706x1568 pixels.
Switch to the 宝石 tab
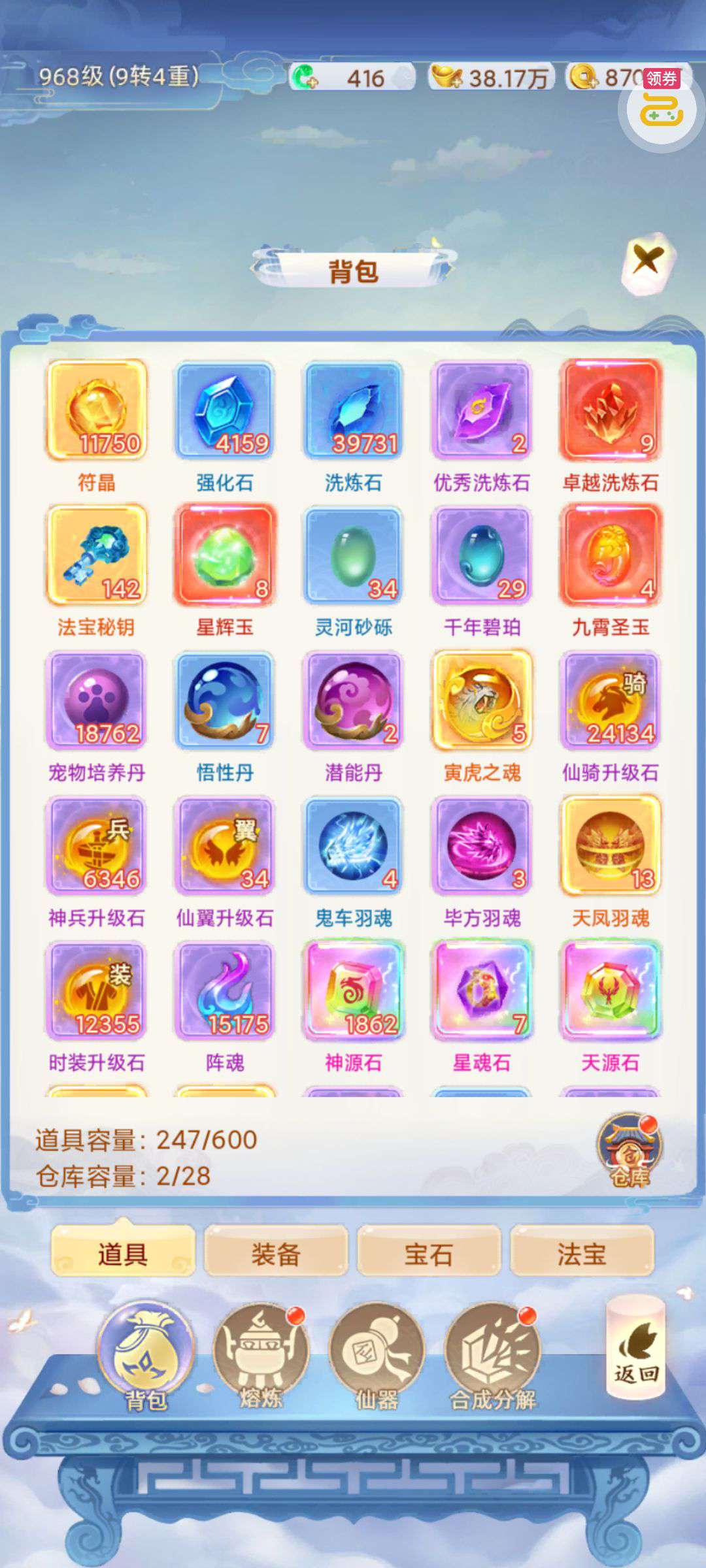(428, 1253)
